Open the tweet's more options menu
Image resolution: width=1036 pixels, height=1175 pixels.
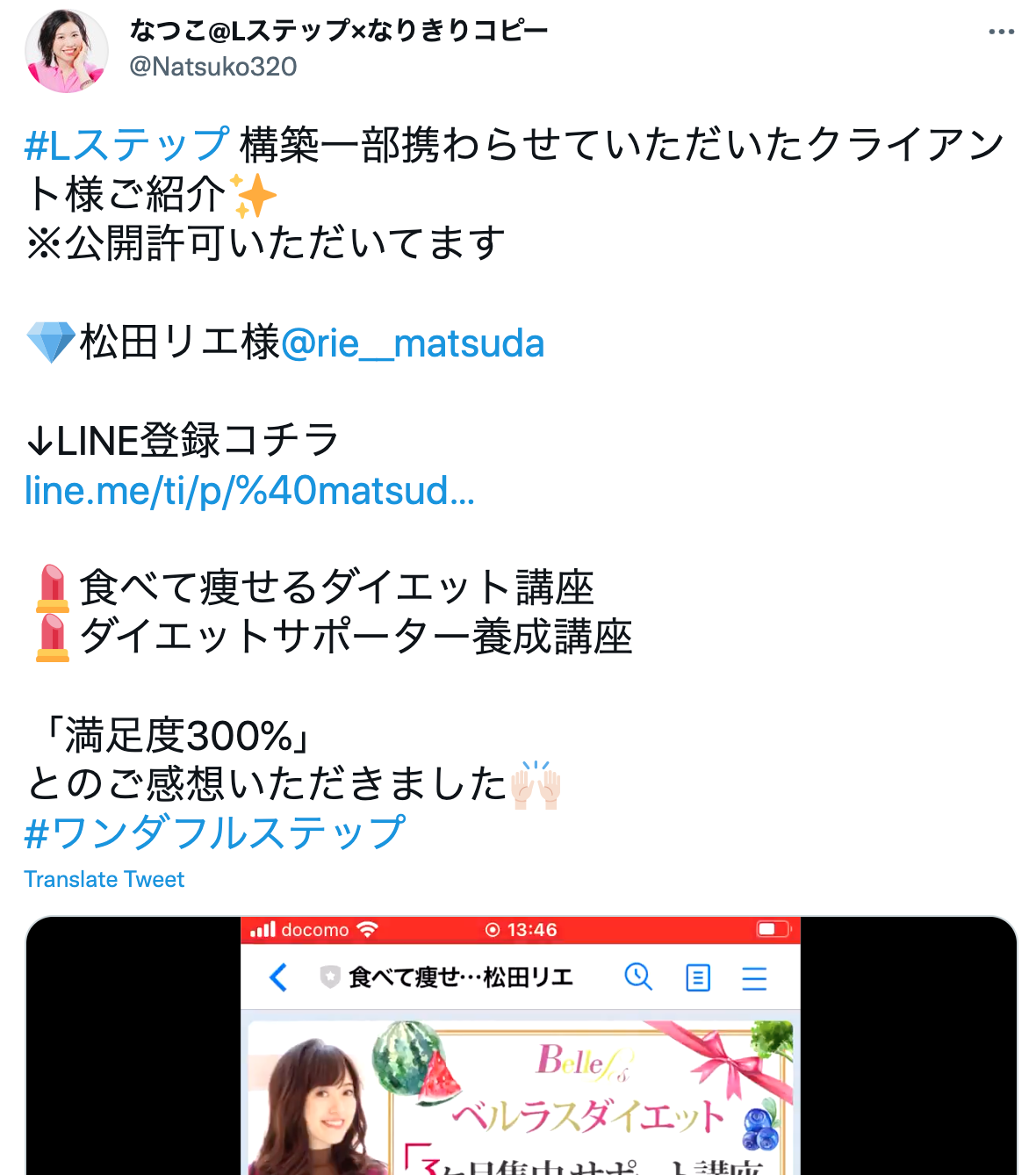[x=1001, y=32]
